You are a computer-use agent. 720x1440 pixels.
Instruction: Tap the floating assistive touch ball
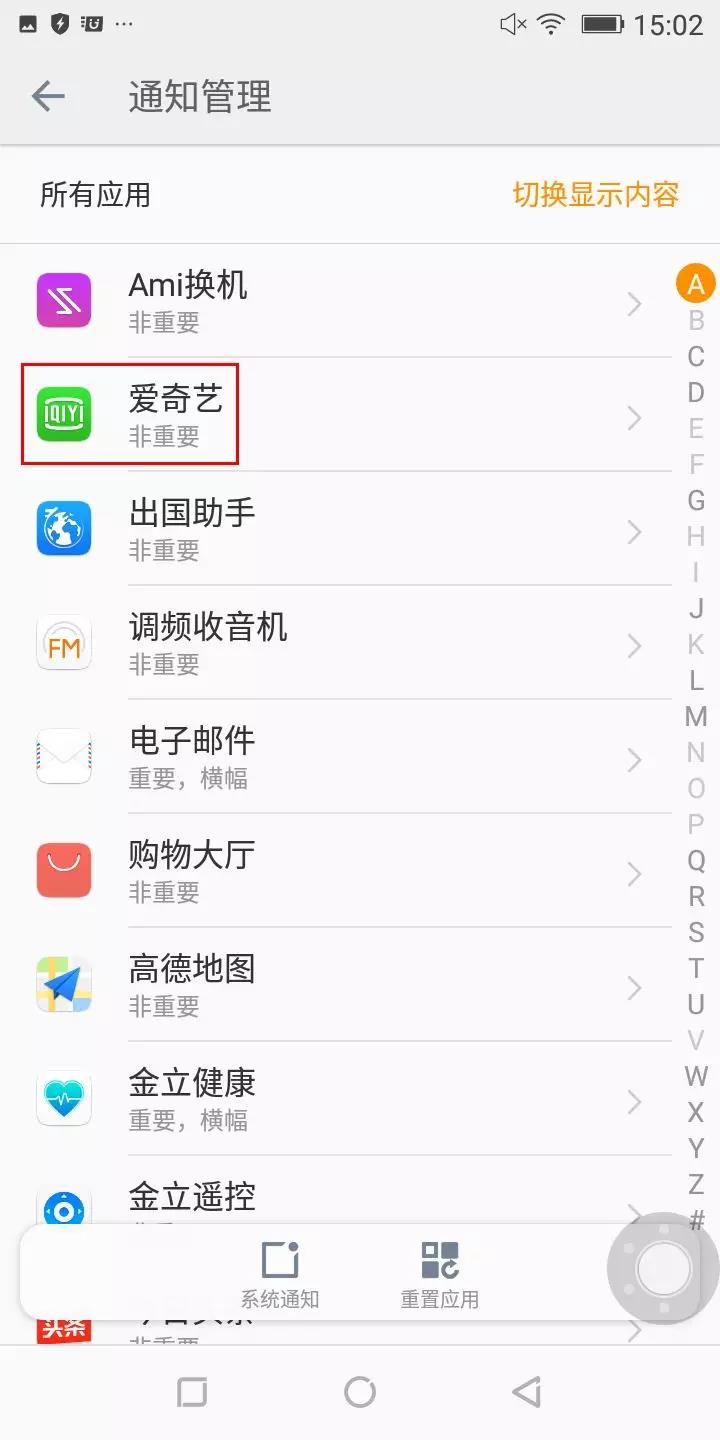coord(663,1270)
